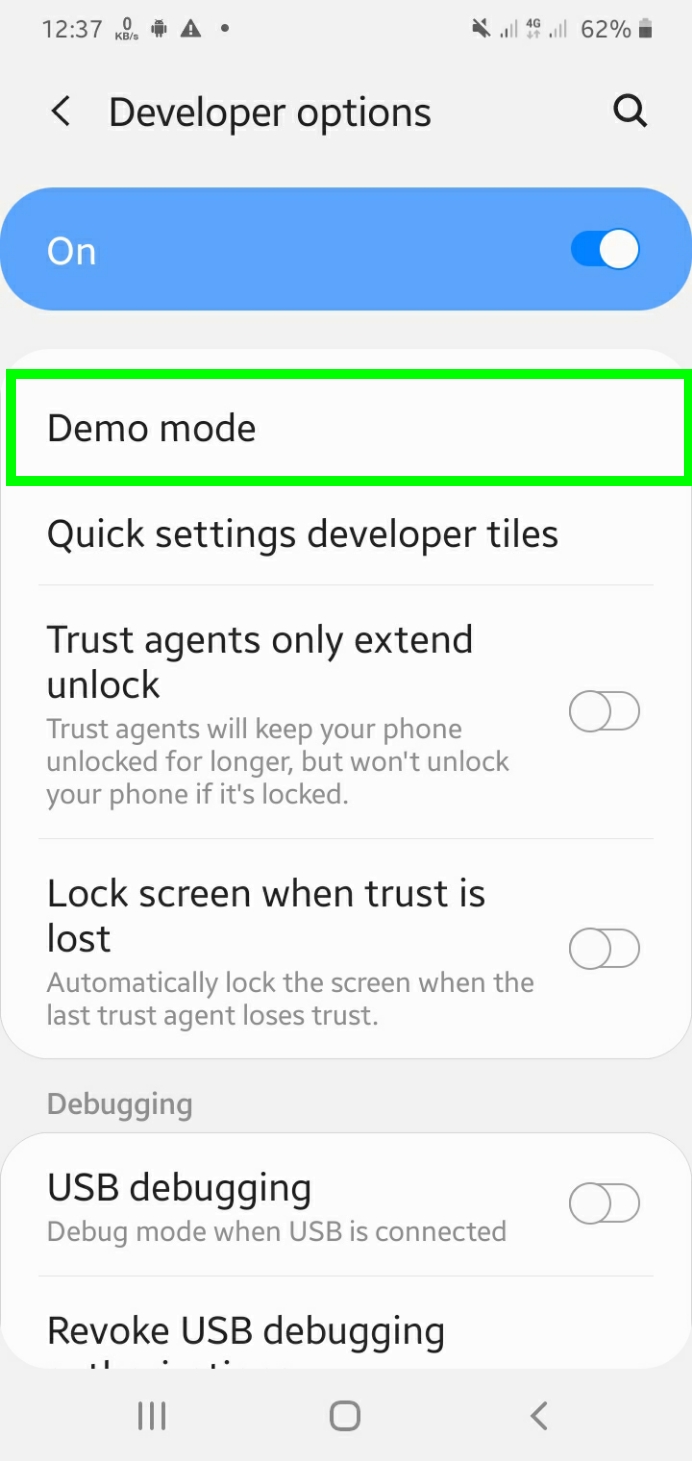692x1461 pixels.
Task: Search within settings
Action: (x=630, y=112)
